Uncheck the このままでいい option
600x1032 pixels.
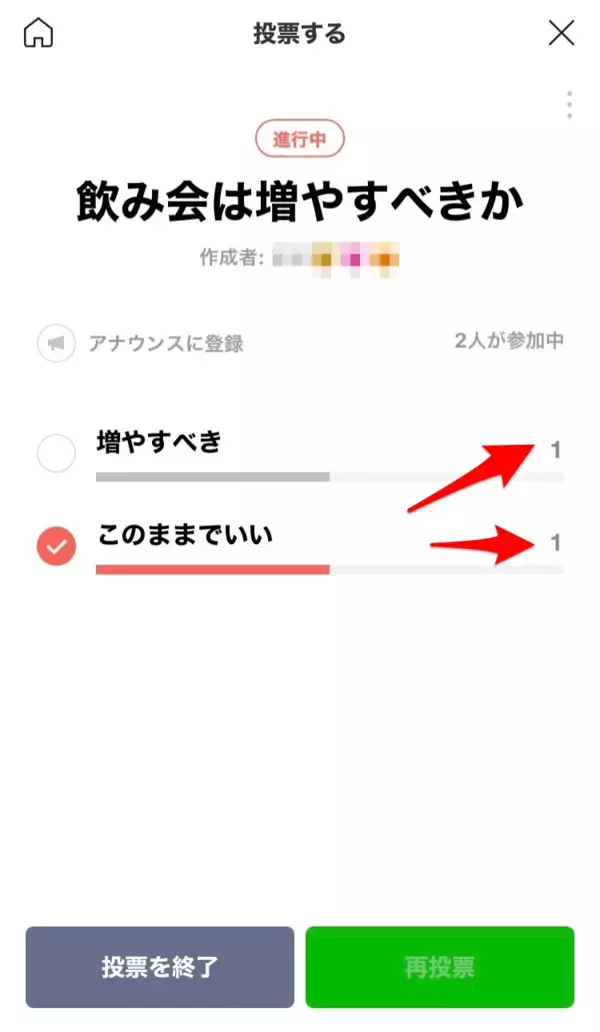click(x=56, y=546)
